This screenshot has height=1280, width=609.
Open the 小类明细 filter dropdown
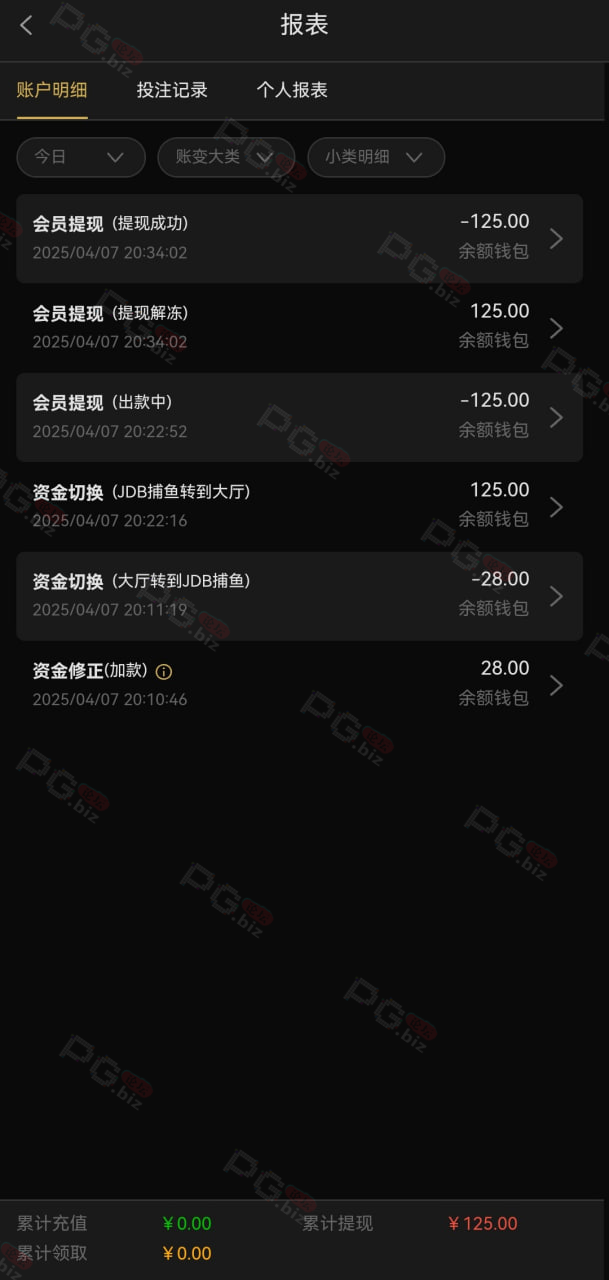[376, 157]
